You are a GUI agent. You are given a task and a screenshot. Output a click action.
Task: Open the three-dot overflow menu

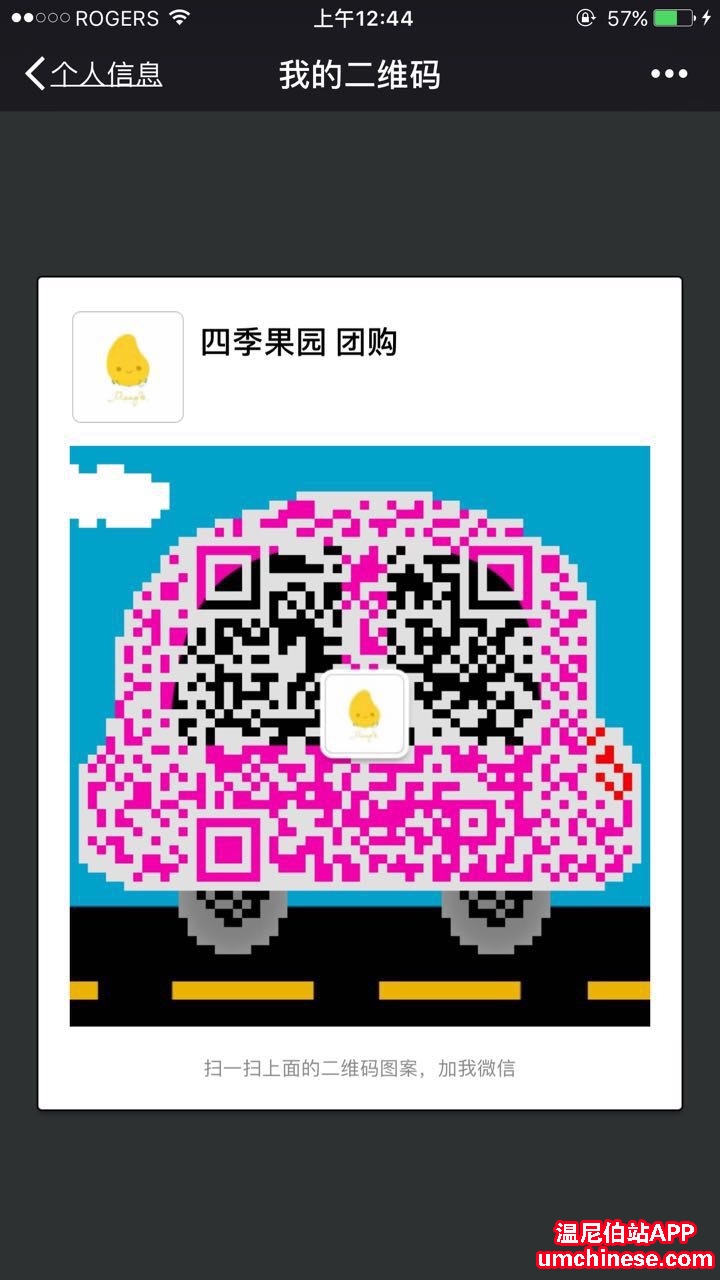(x=669, y=74)
